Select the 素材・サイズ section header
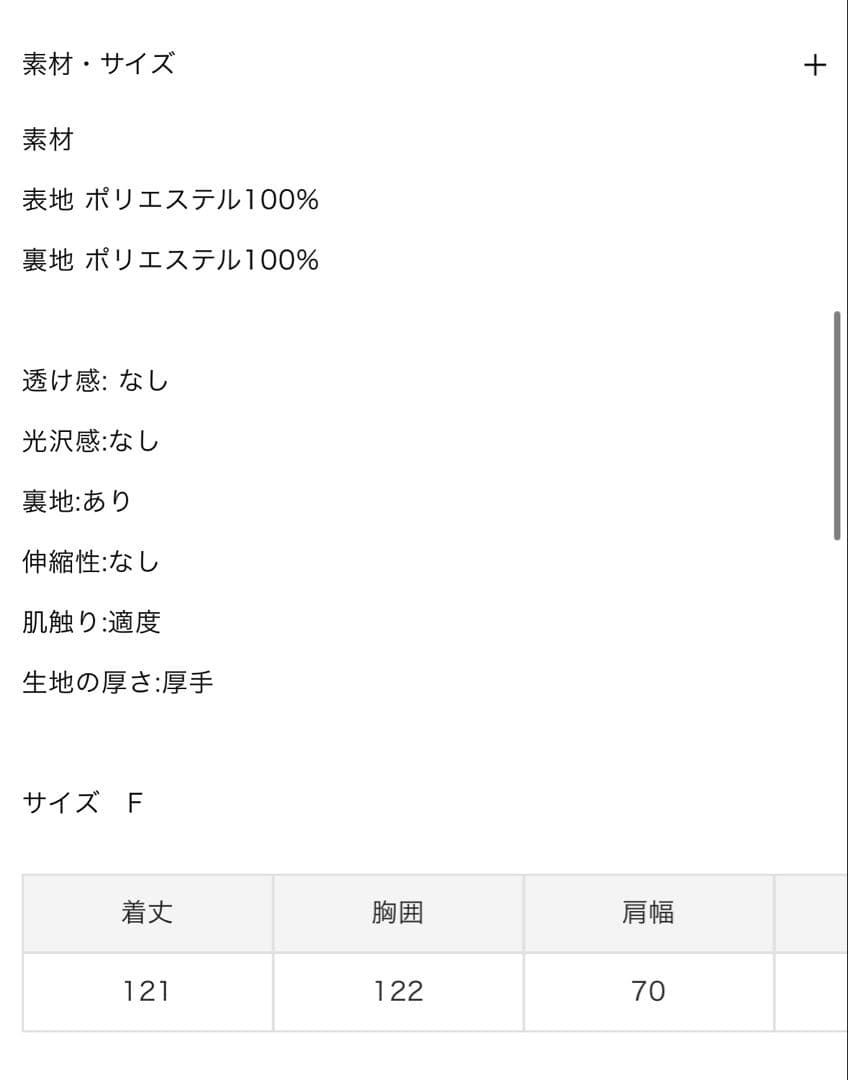The image size is (848, 1080). tap(97, 64)
